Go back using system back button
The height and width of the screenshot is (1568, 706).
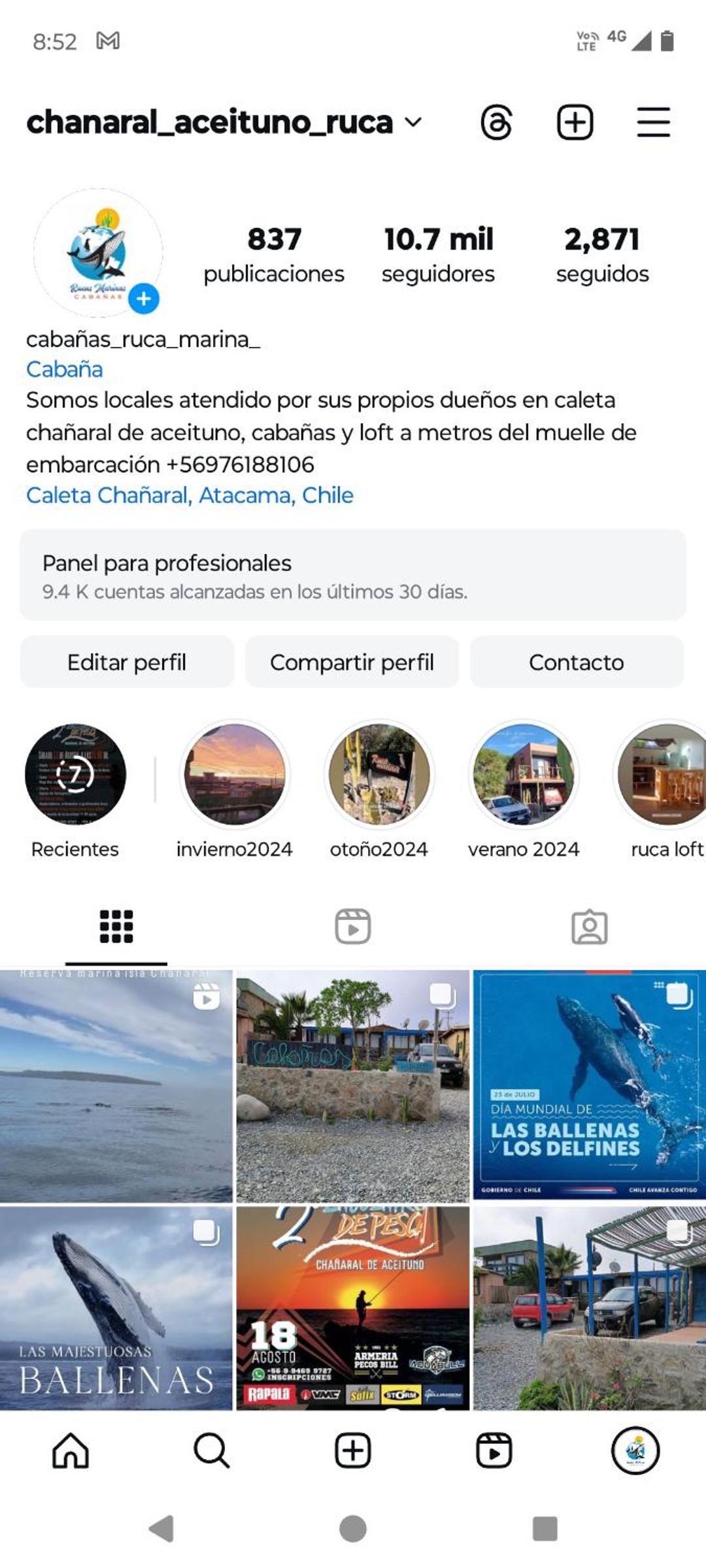[161, 1529]
